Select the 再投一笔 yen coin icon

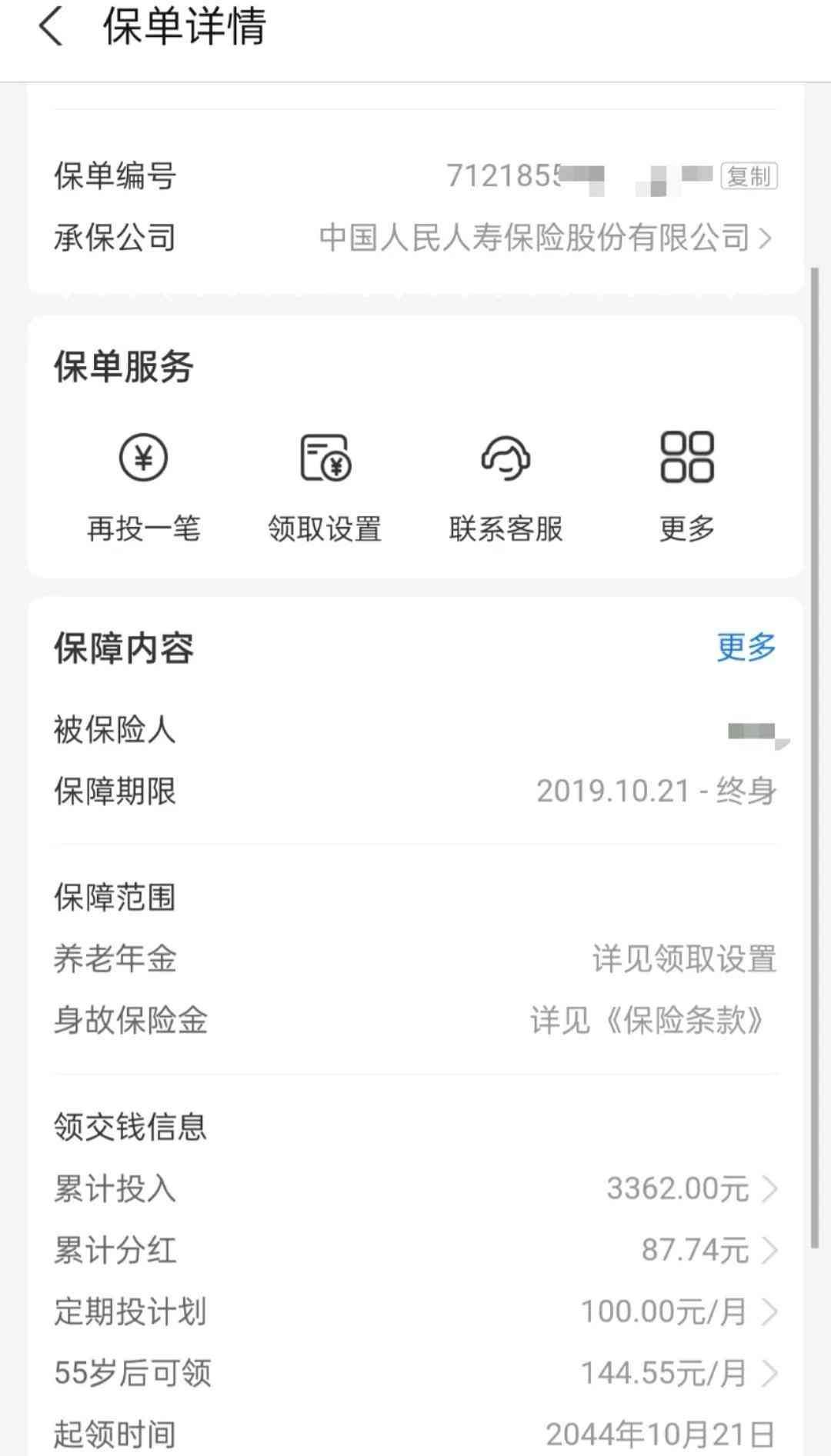143,457
